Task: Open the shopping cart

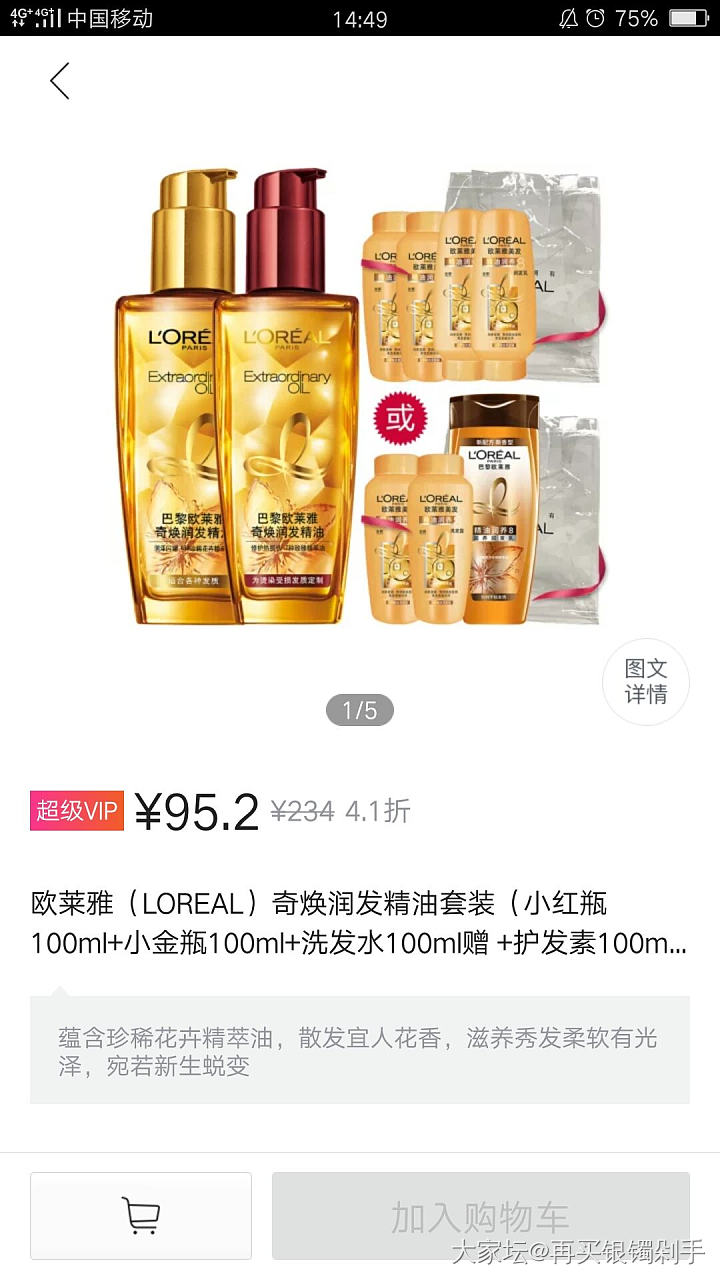Action: 141,1215
